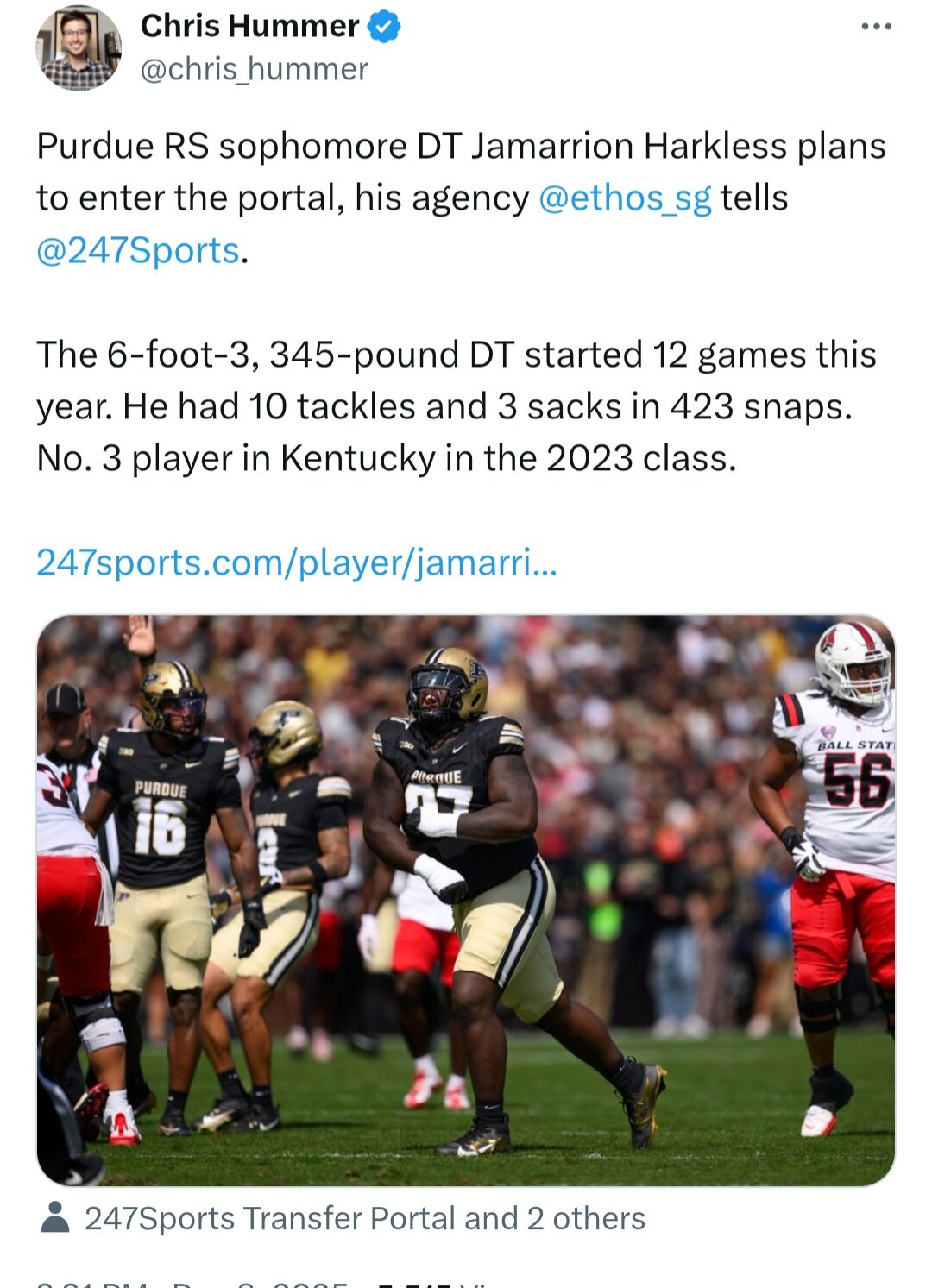Open the @247Sports mention link
The height and width of the screenshot is (1288, 932).
tap(138, 251)
